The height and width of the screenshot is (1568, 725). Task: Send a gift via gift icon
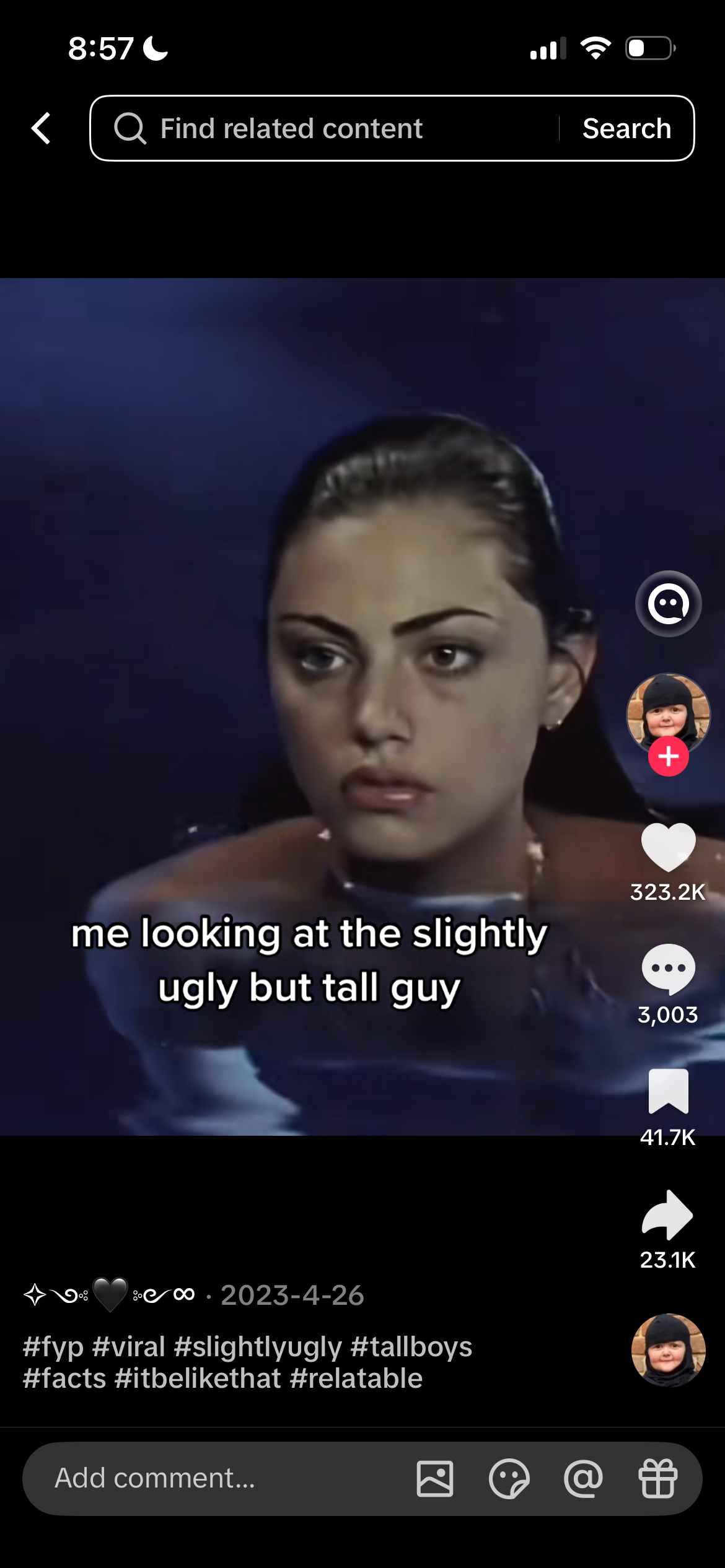click(x=657, y=1478)
